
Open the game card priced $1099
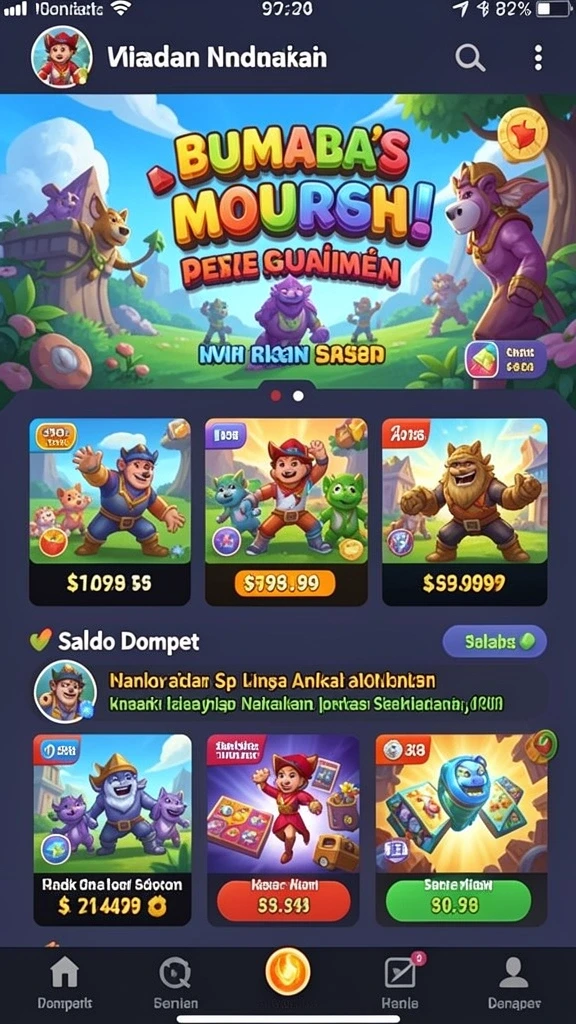[x=110, y=511]
